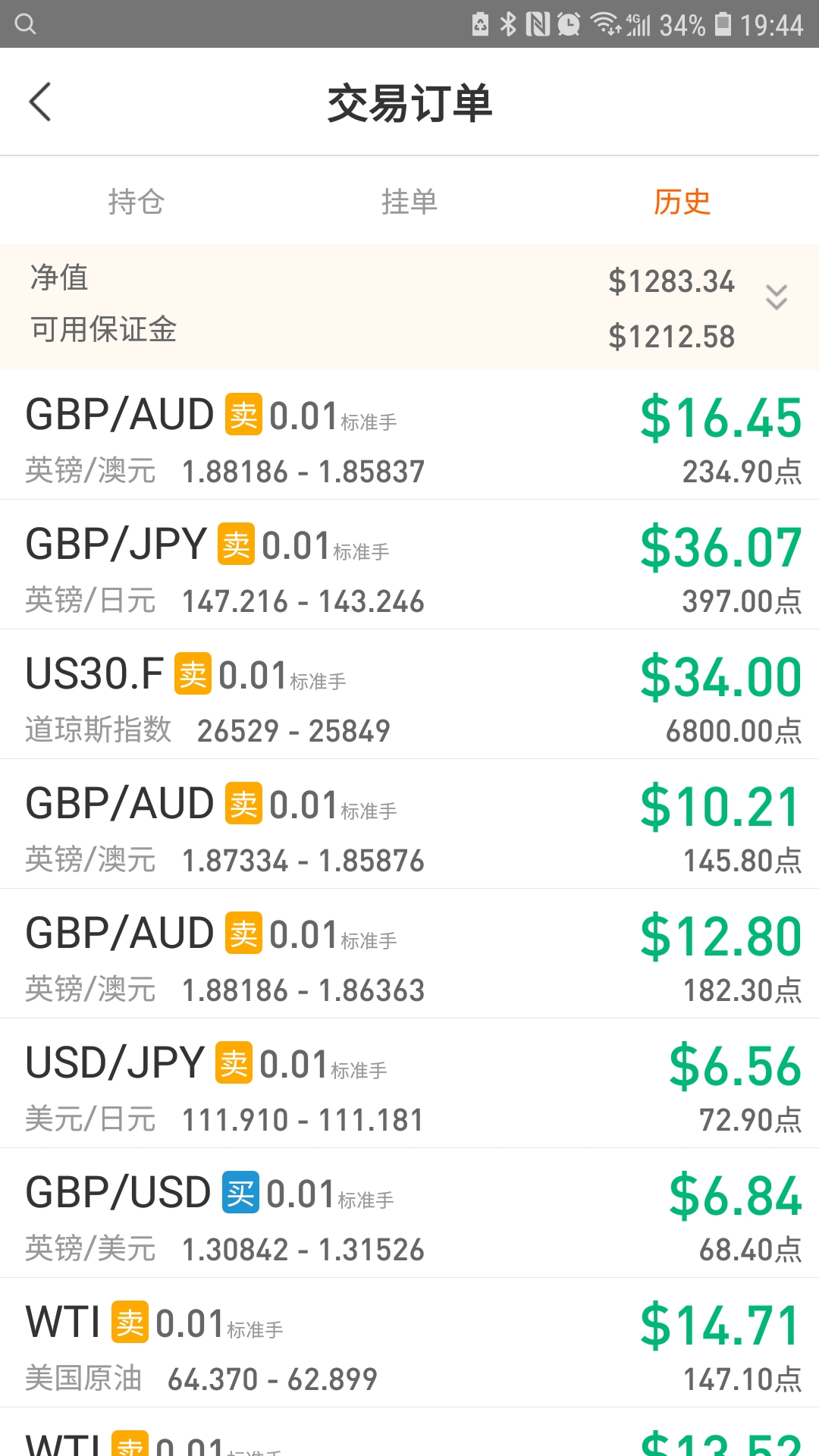The image size is (819, 1456).
Task: Open the GBP/JPY order with $36.07 profit
Action: (409, 565)
